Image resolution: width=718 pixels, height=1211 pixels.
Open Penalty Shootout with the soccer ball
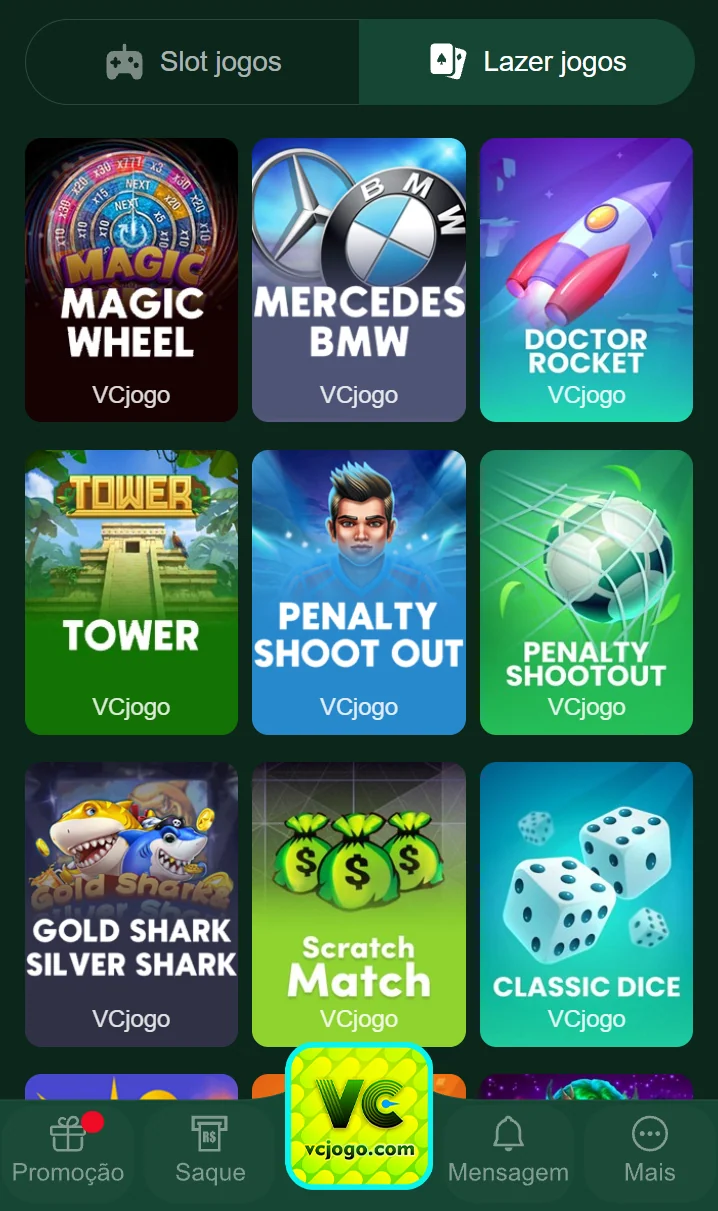point(586,592)
